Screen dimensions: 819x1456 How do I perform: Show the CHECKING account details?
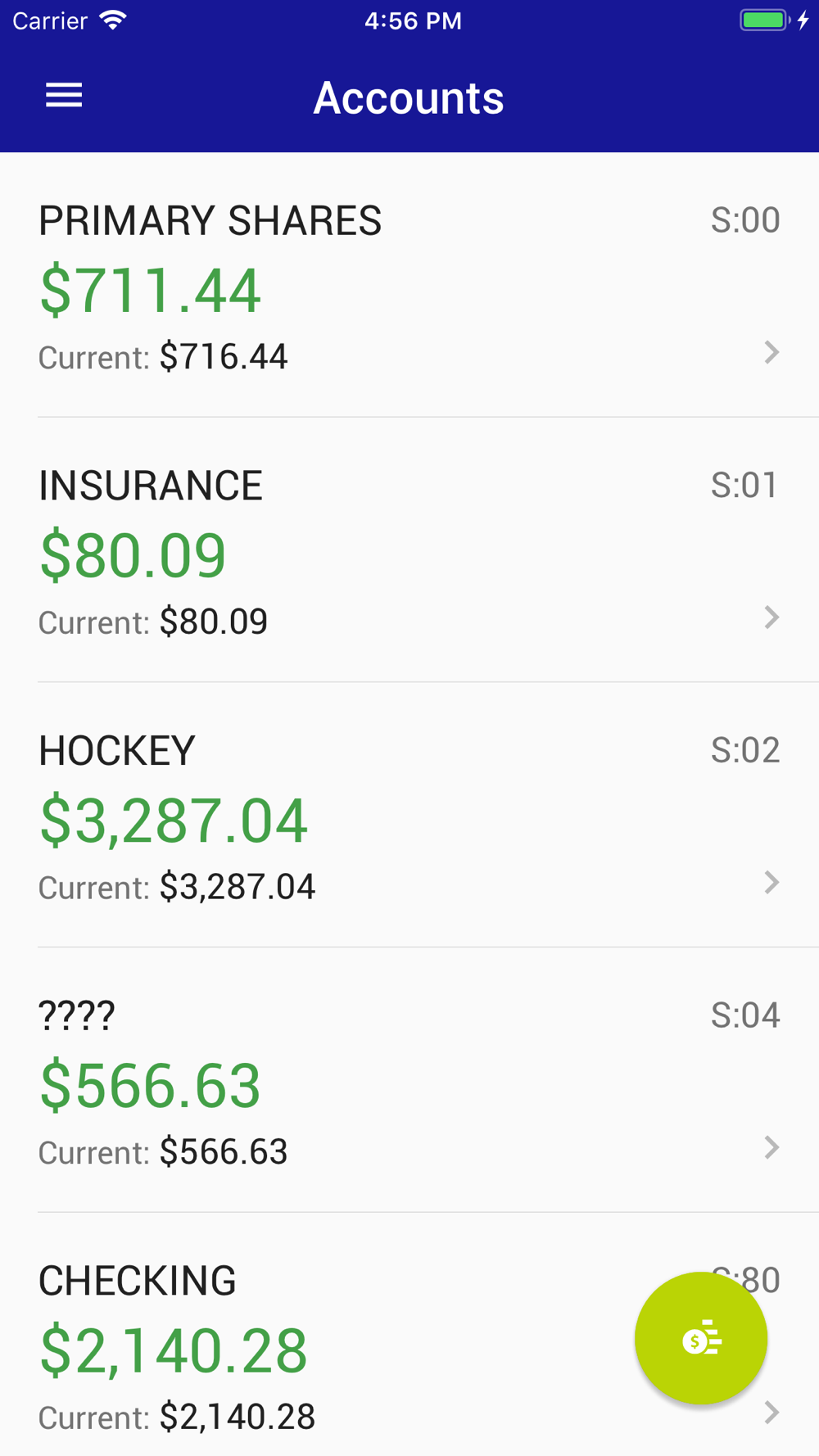tap(328, 1348)
